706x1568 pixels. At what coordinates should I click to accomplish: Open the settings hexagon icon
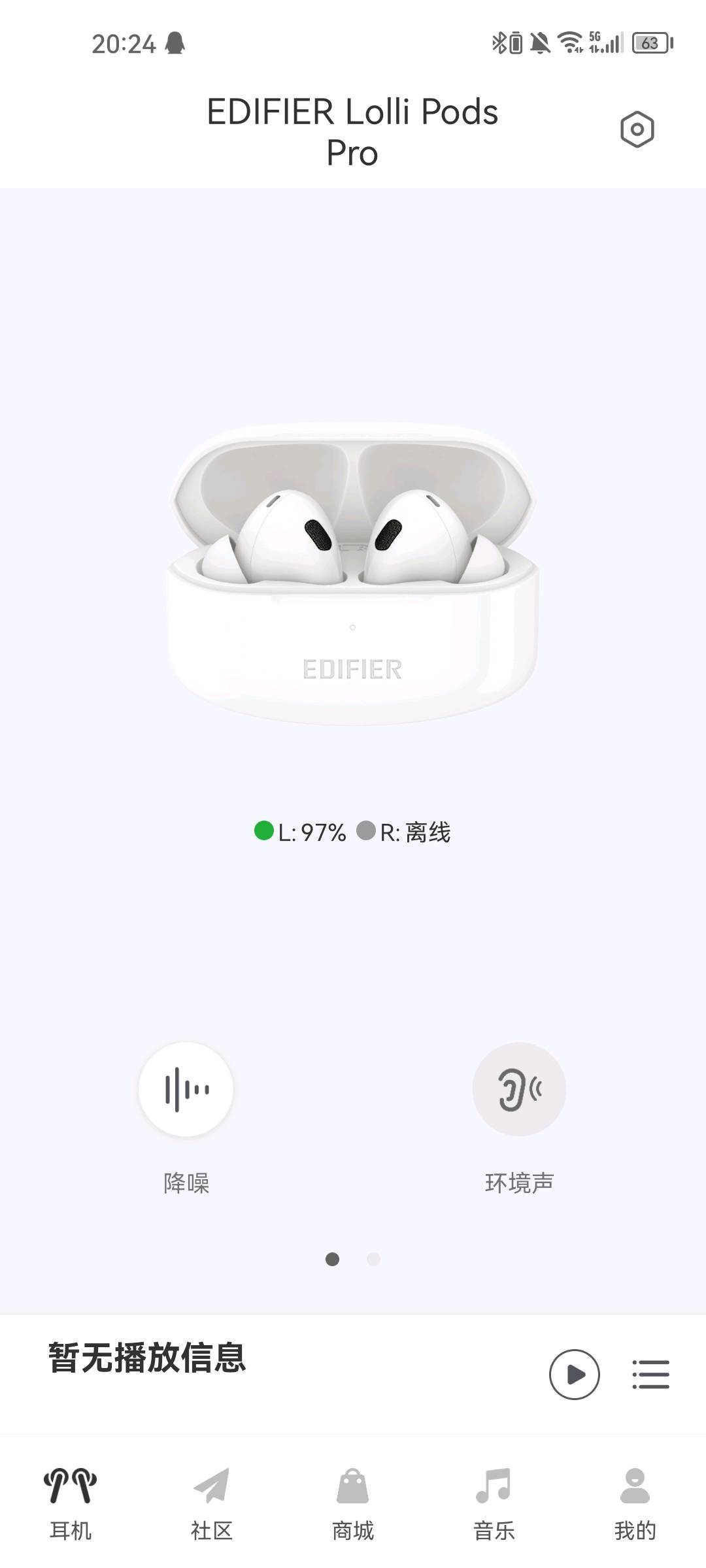(637, 129)
